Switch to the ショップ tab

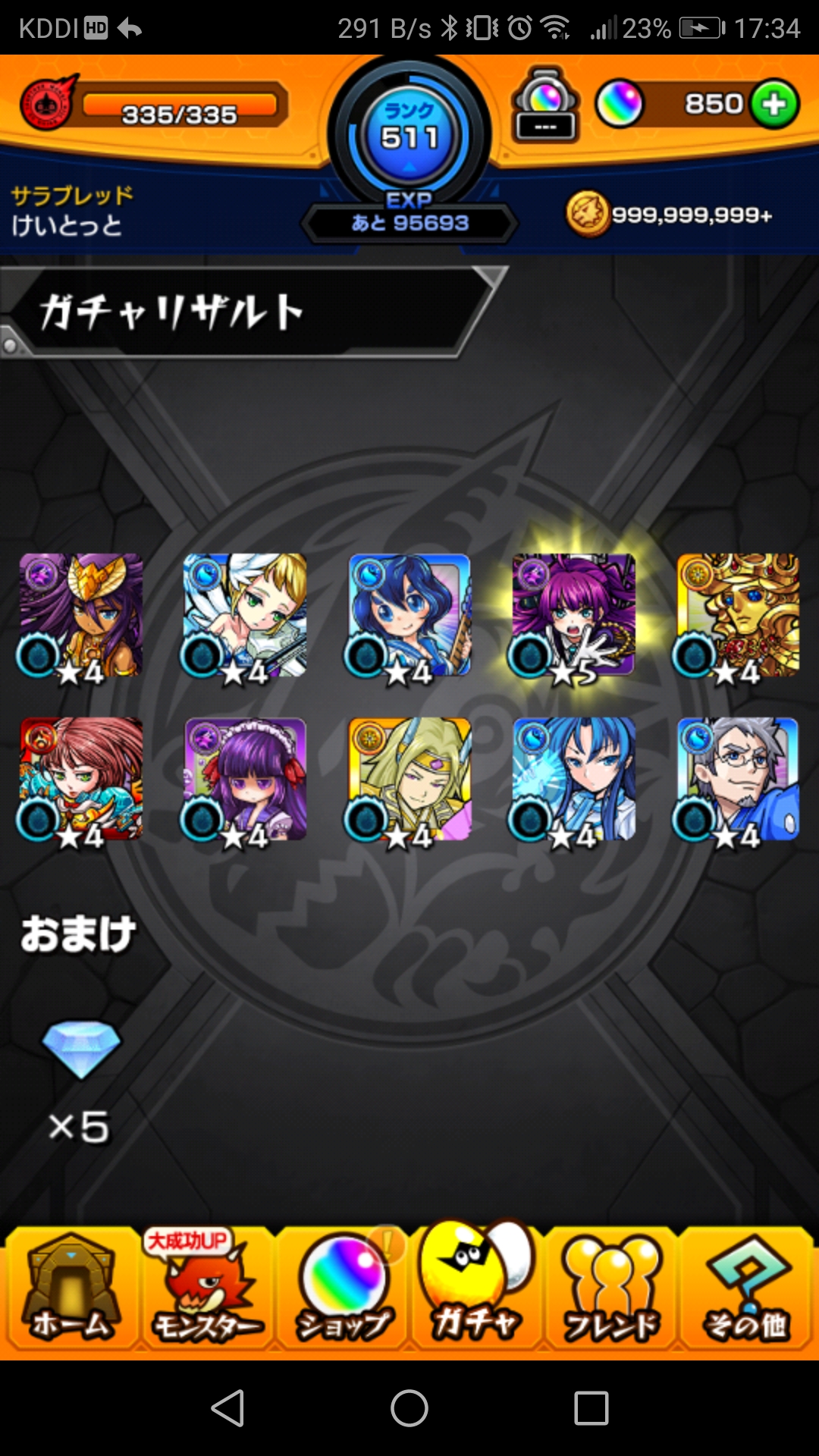[343, 1288]
